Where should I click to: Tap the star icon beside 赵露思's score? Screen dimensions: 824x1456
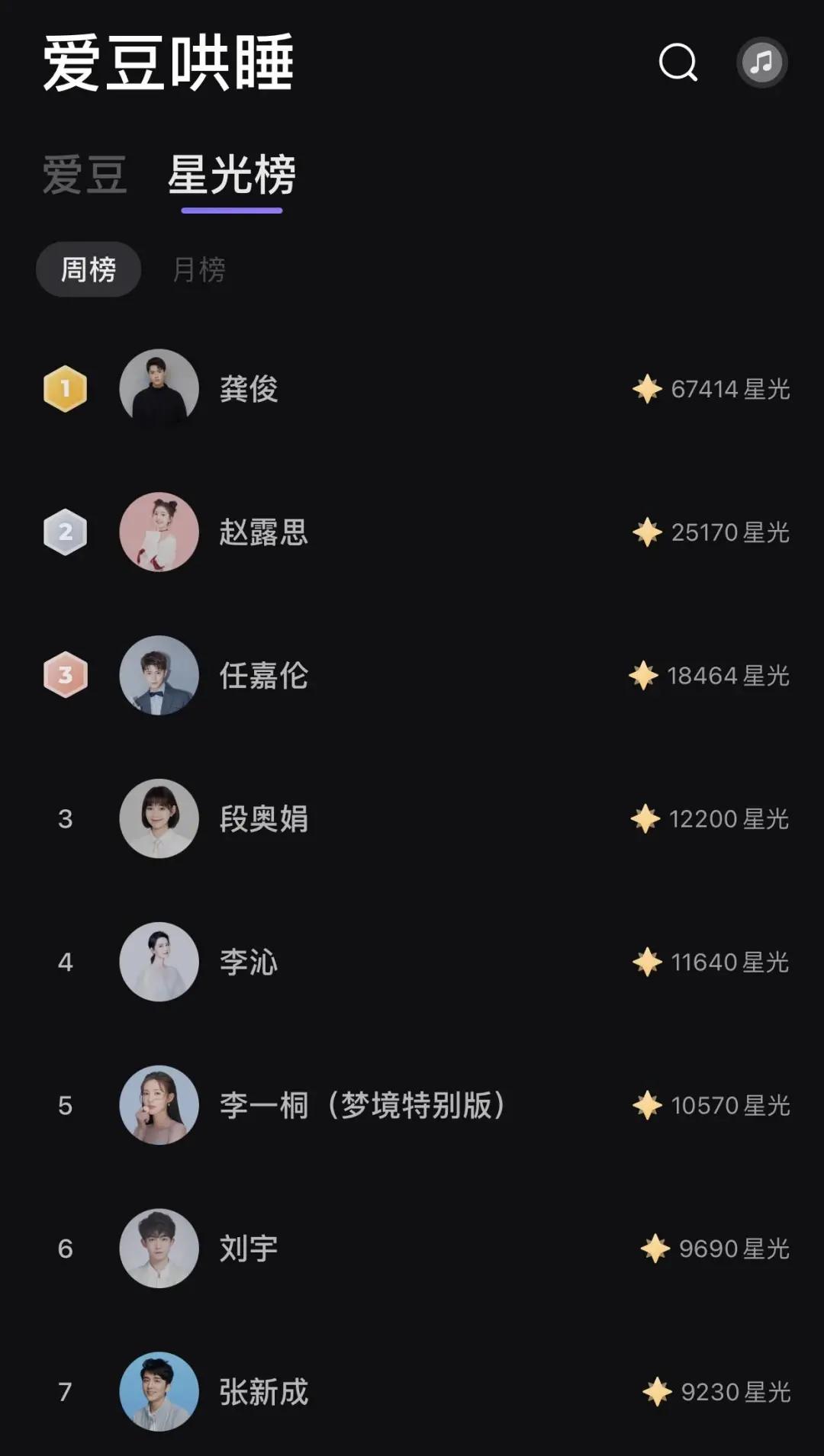[x=645, y=532]
